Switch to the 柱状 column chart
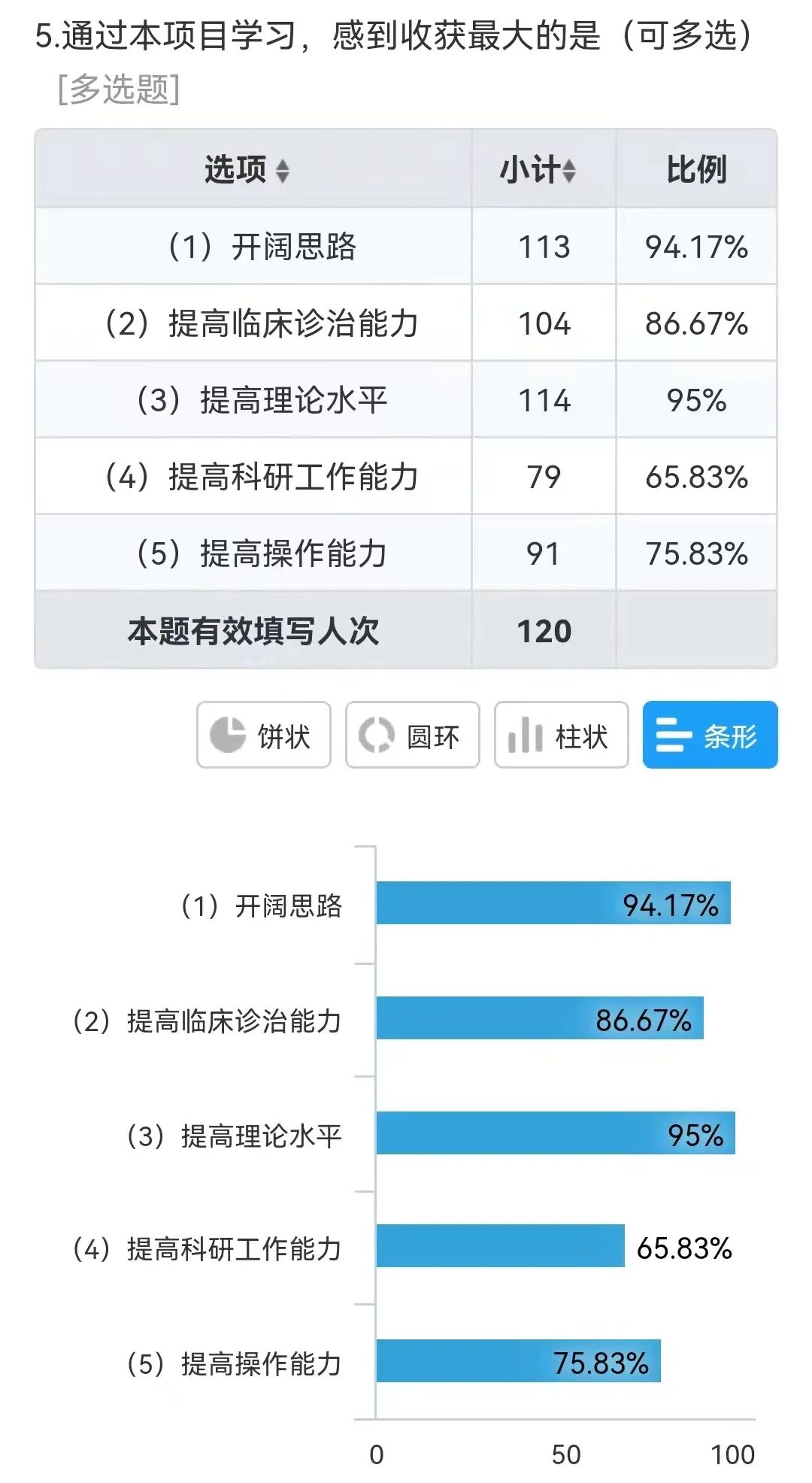The image size is (812, 1483). click(x=561, y=735)
